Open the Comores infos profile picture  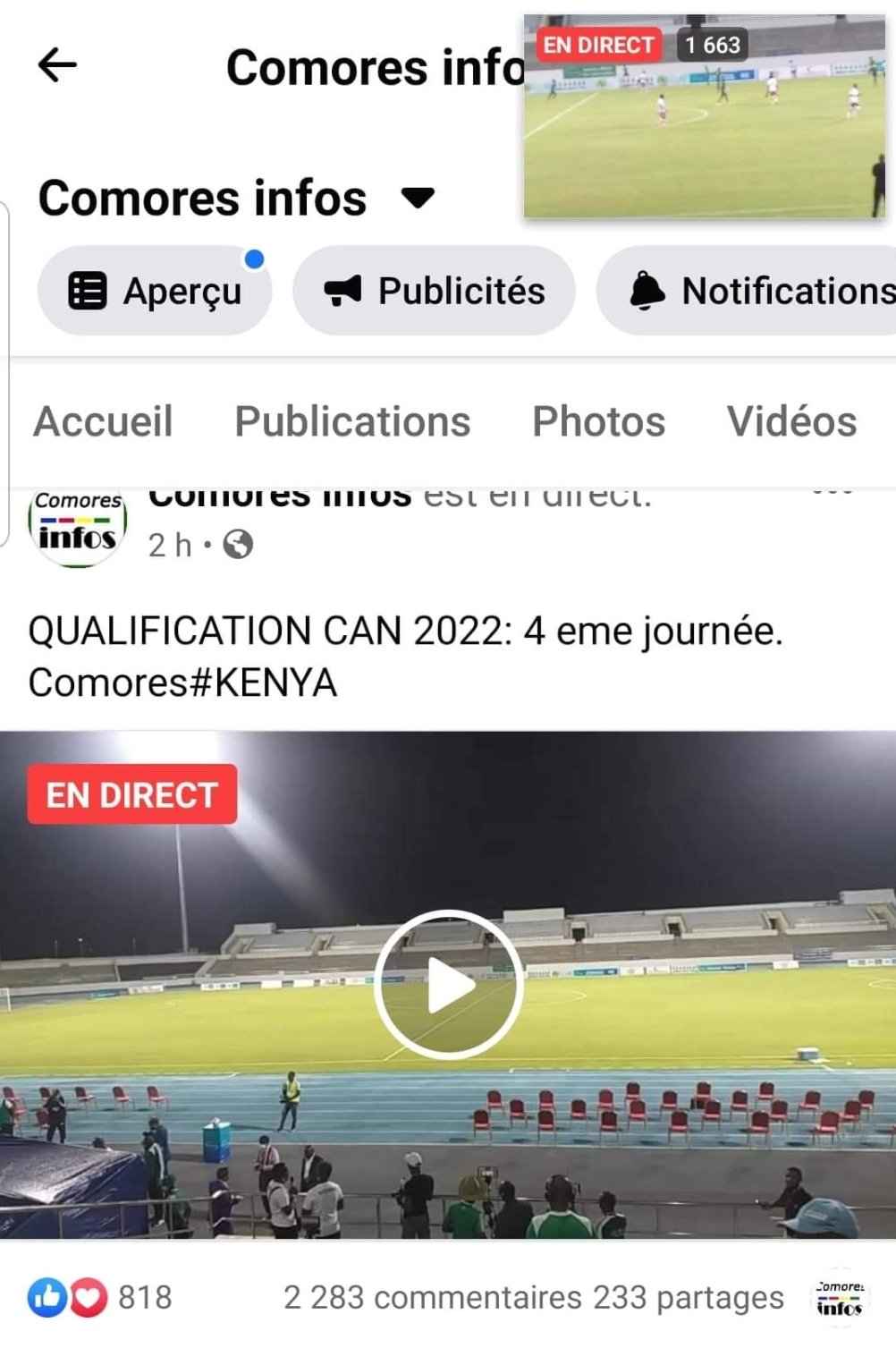point(78,528)
